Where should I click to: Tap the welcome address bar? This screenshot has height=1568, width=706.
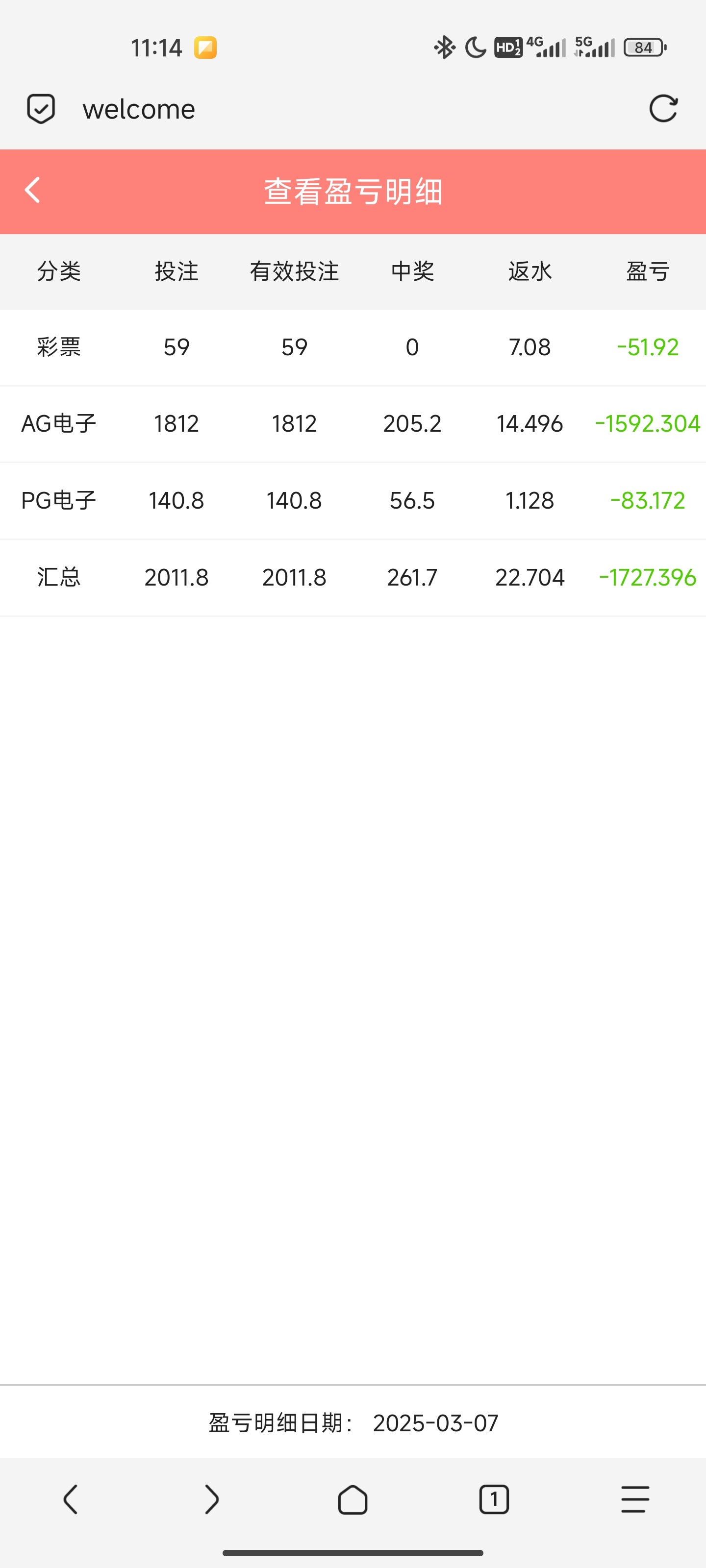[x=139, y=110]
